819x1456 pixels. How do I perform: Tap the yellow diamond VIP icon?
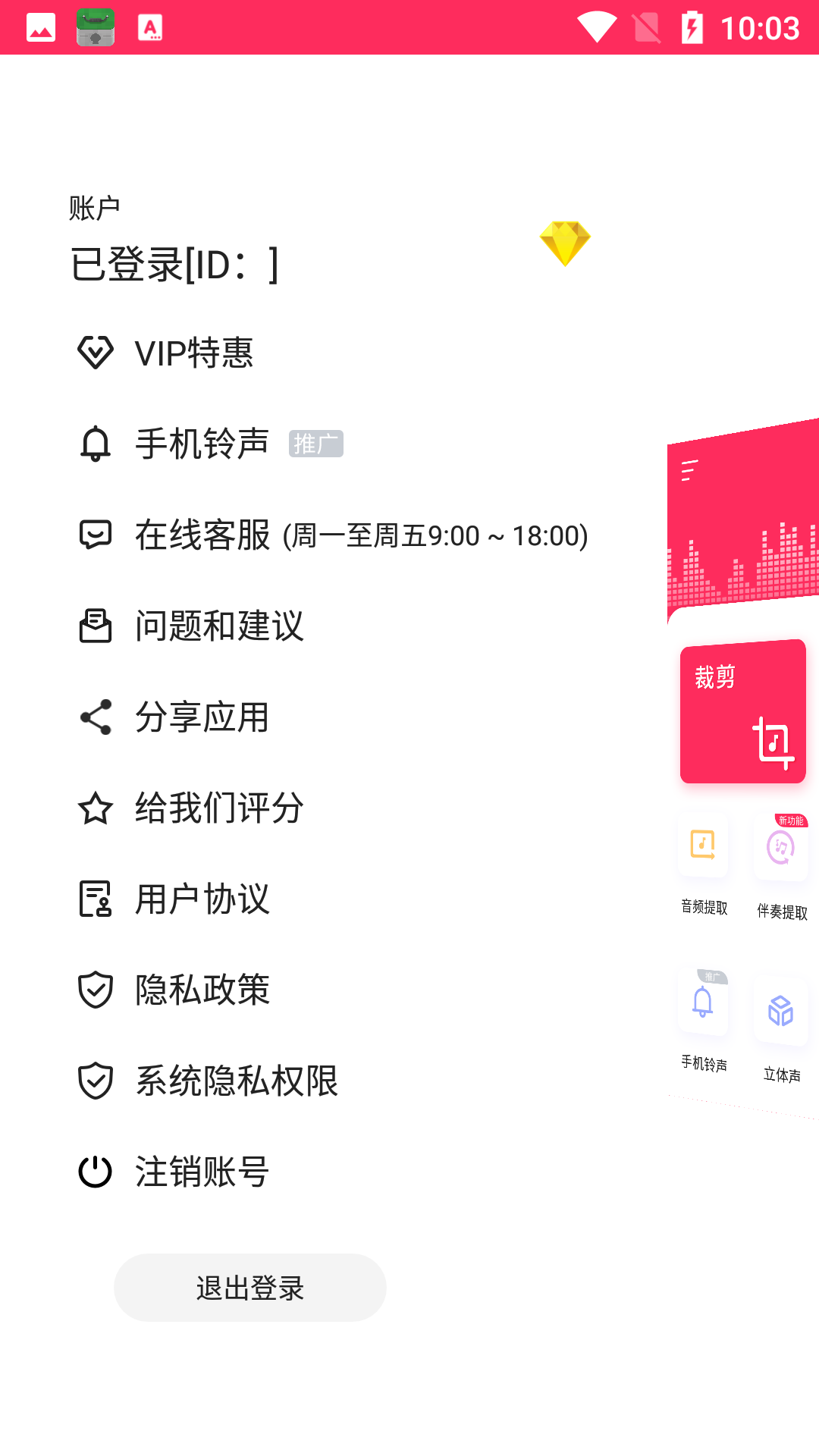tap(565, 243)
